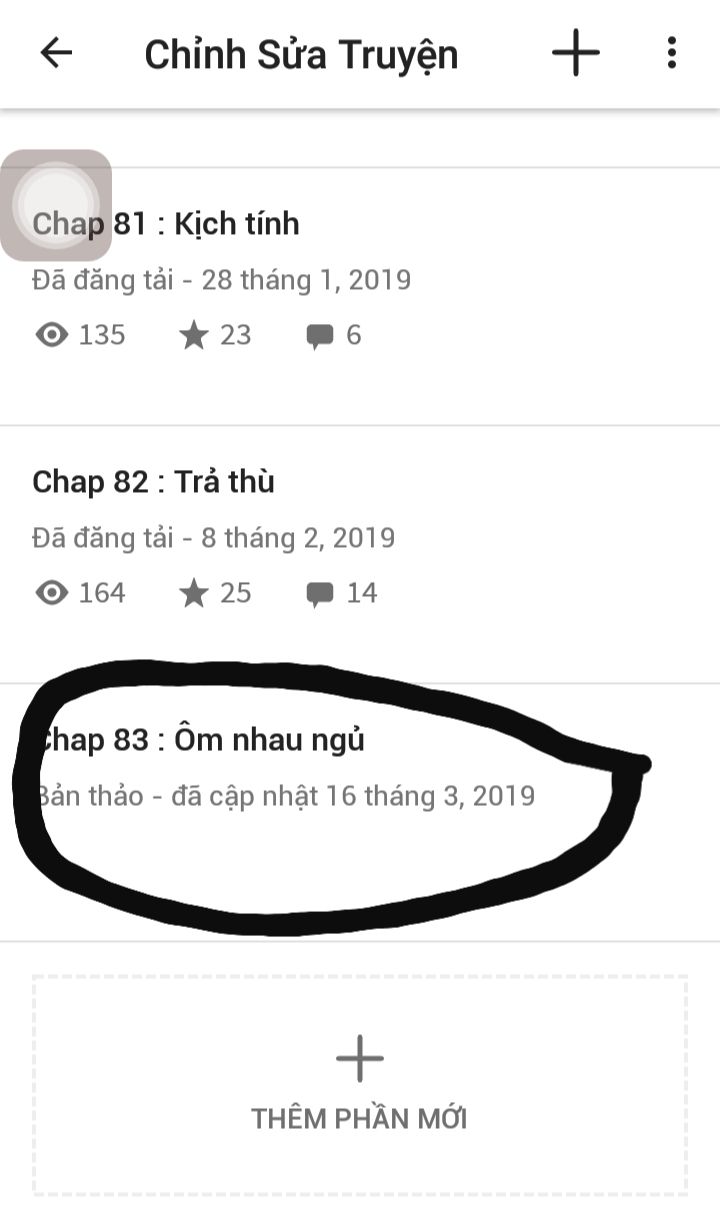Viewport: 720px width, 1228px height.
Task: Go back using the arrow icon
Action: click(x=56, y=53)
